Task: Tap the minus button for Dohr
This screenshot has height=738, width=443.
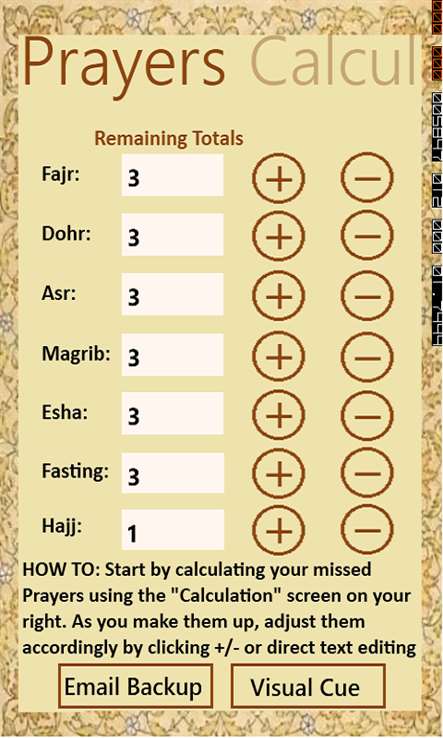Action: (367, 235)
